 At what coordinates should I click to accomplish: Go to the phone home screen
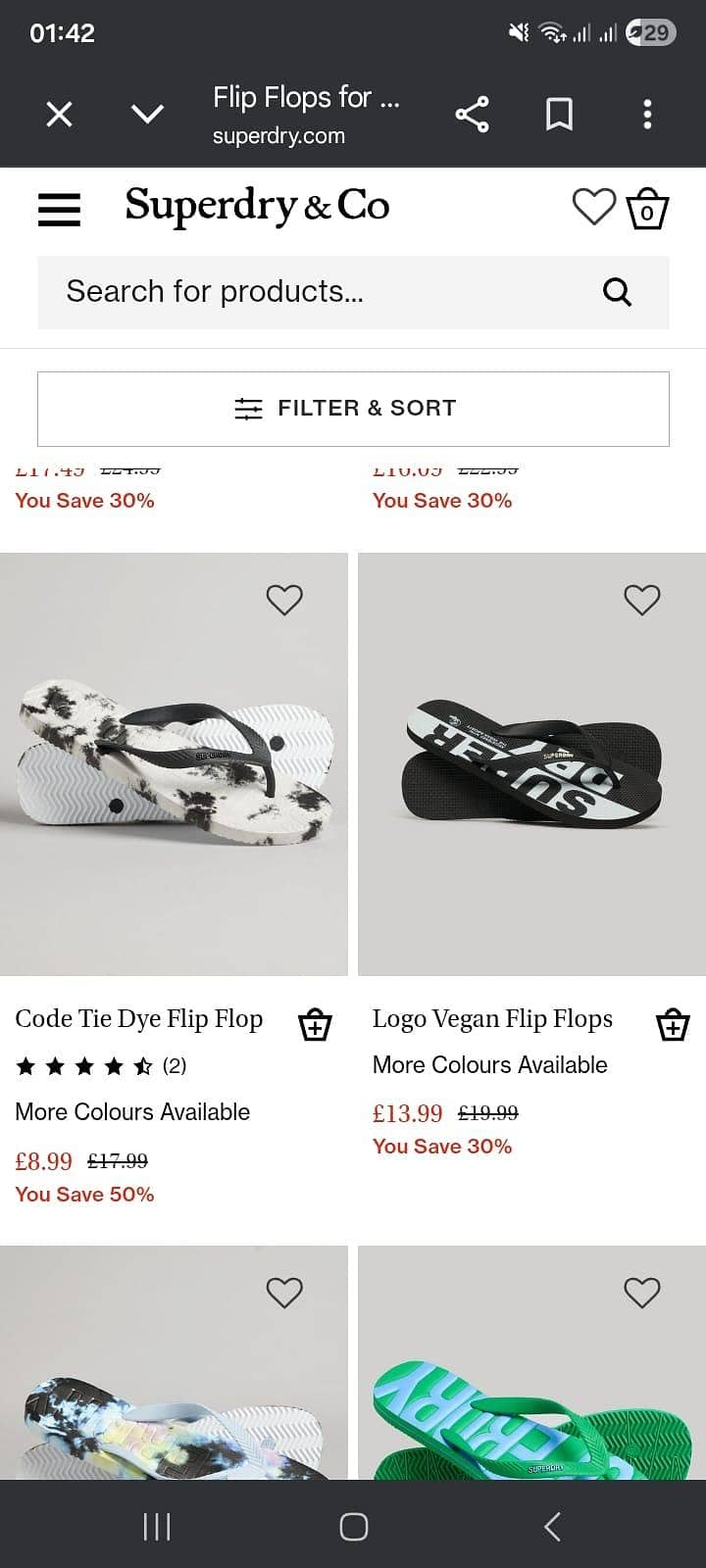point(353,1526)
